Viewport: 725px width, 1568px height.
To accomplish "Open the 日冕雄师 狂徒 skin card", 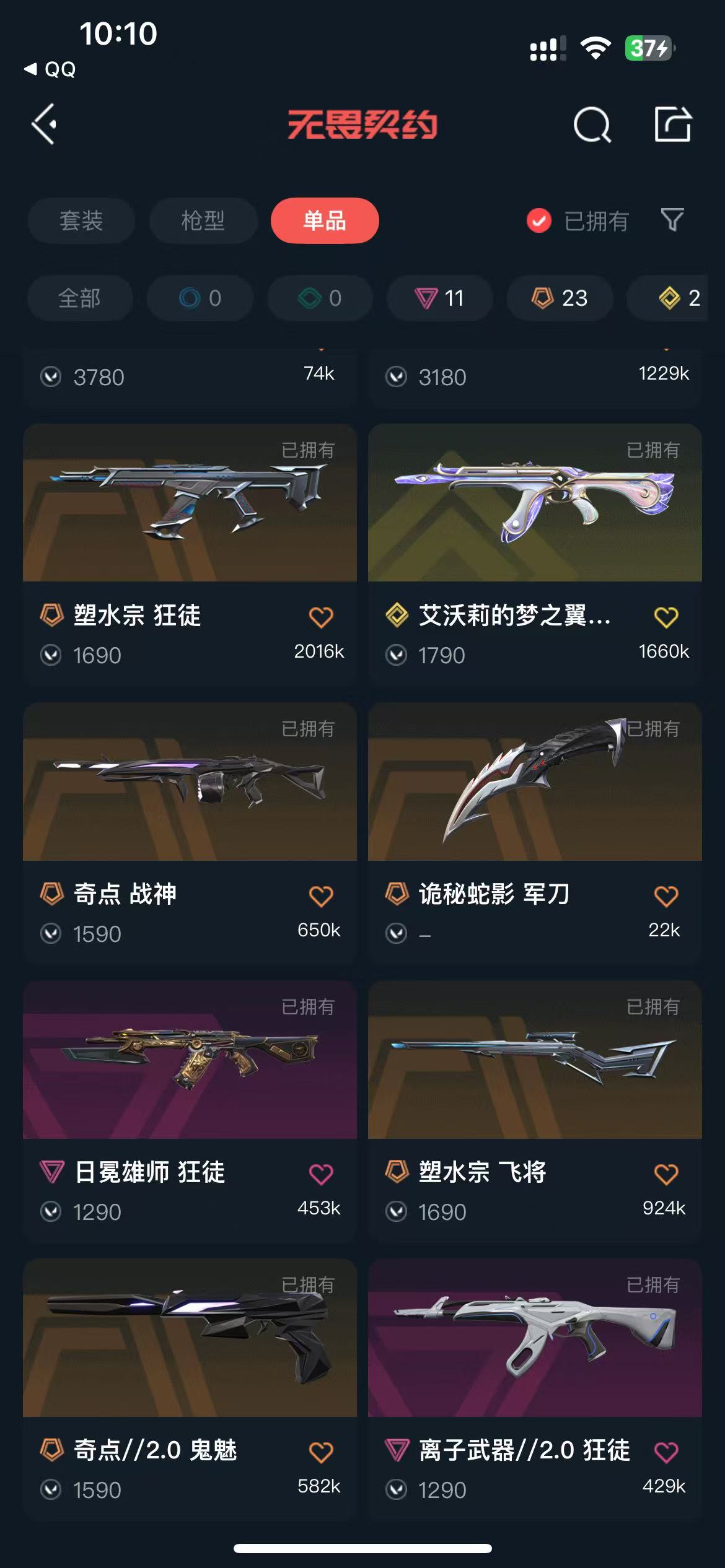I will [190, 1110].
